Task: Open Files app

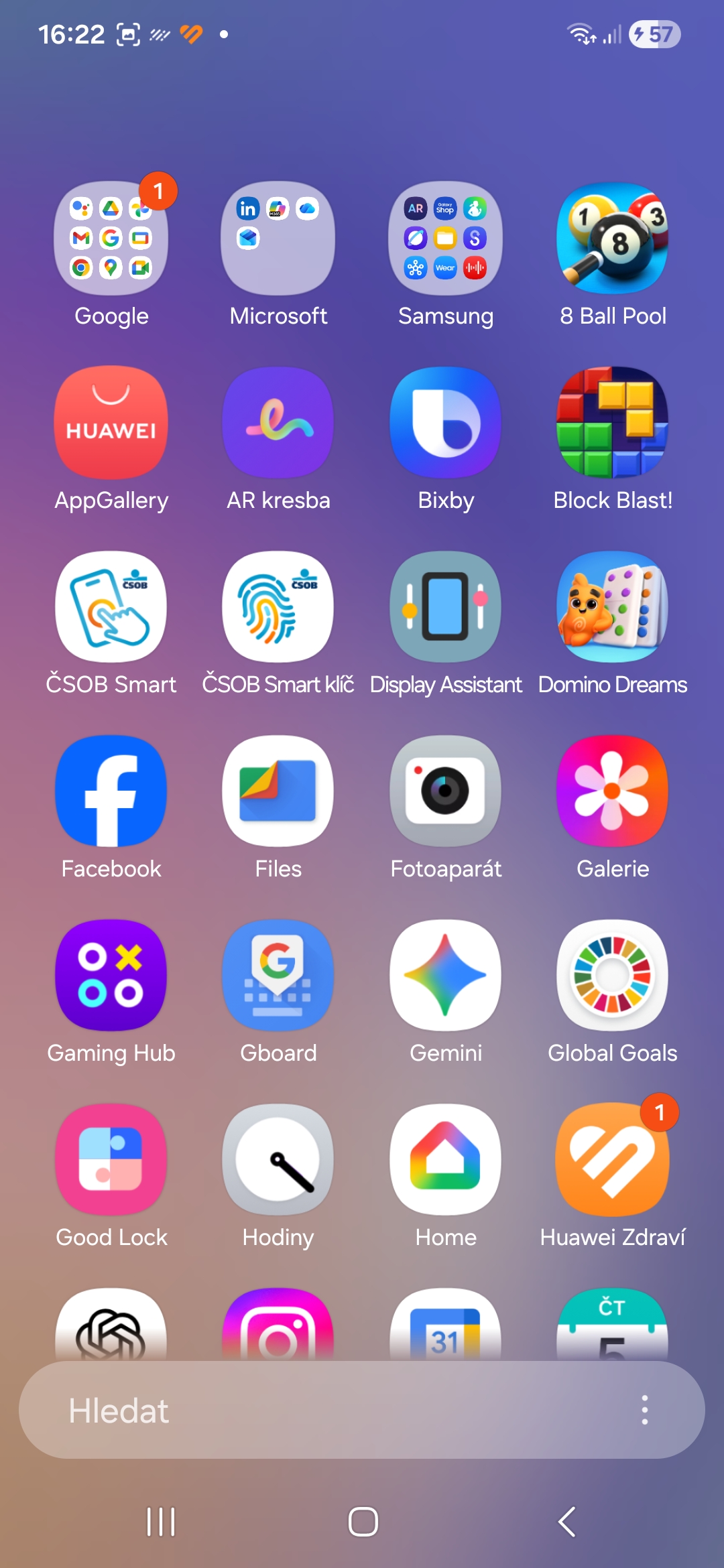Action: pos(278,791)
